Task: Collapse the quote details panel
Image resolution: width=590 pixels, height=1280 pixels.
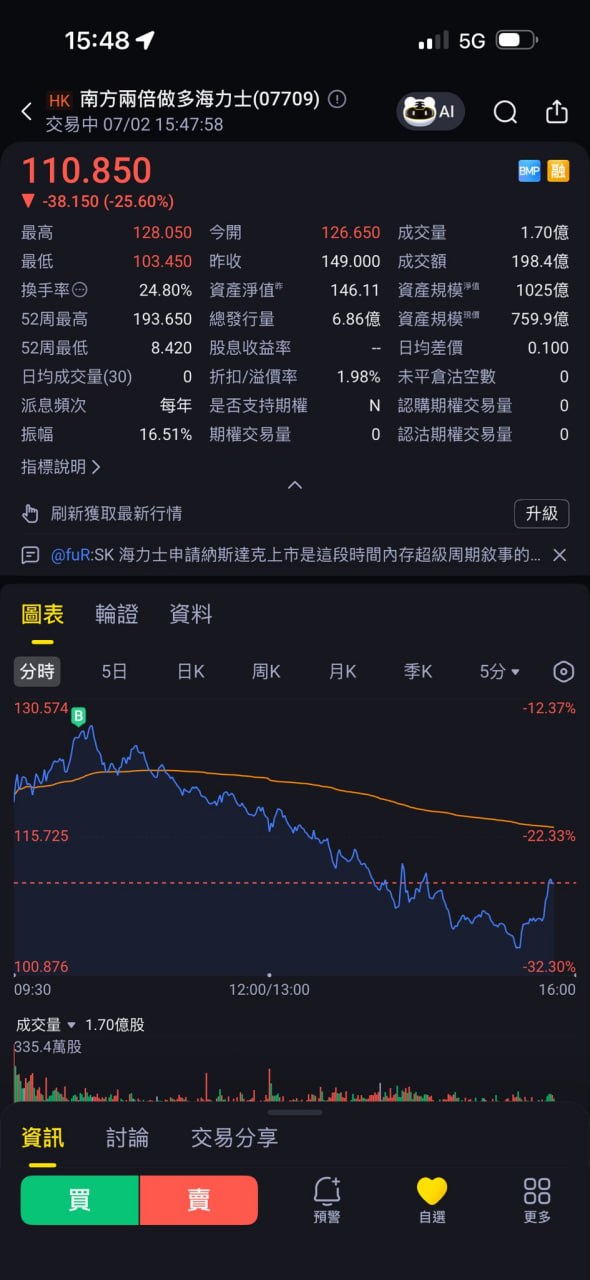Action: [x=295, y=485]
